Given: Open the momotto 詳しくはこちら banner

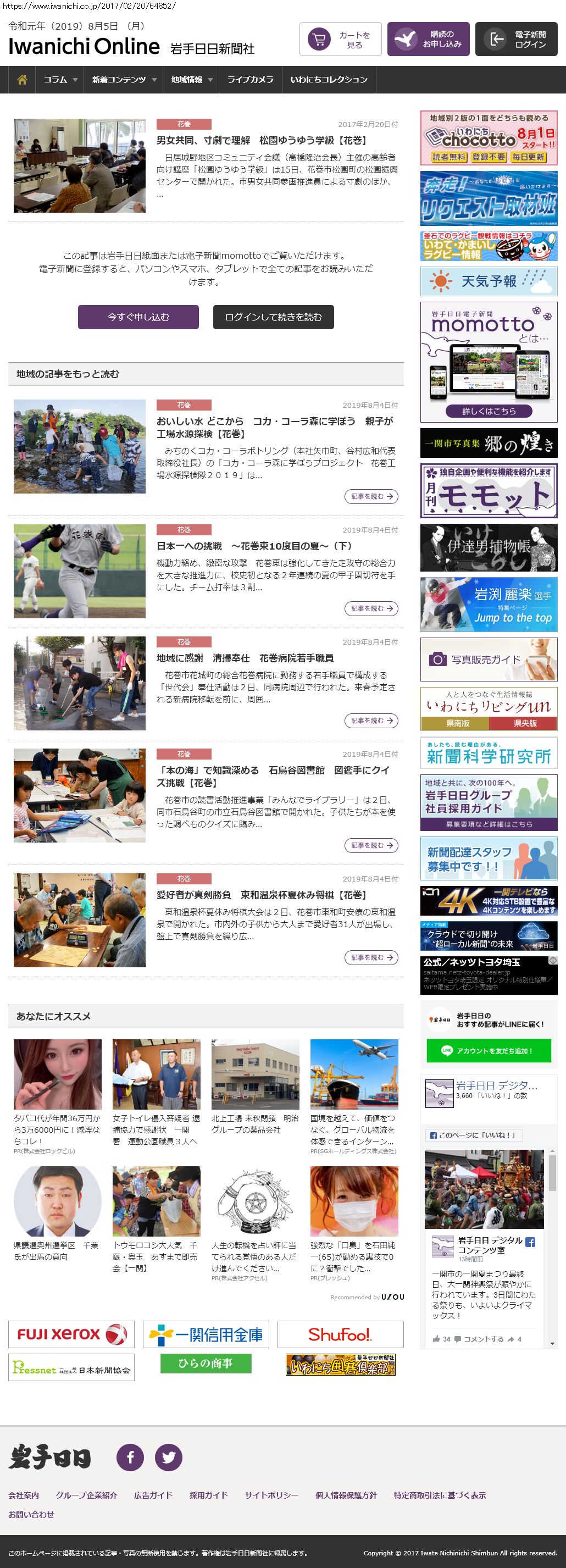Looking at the screenshot, I should pyautogui.click(x=488, y=411).
